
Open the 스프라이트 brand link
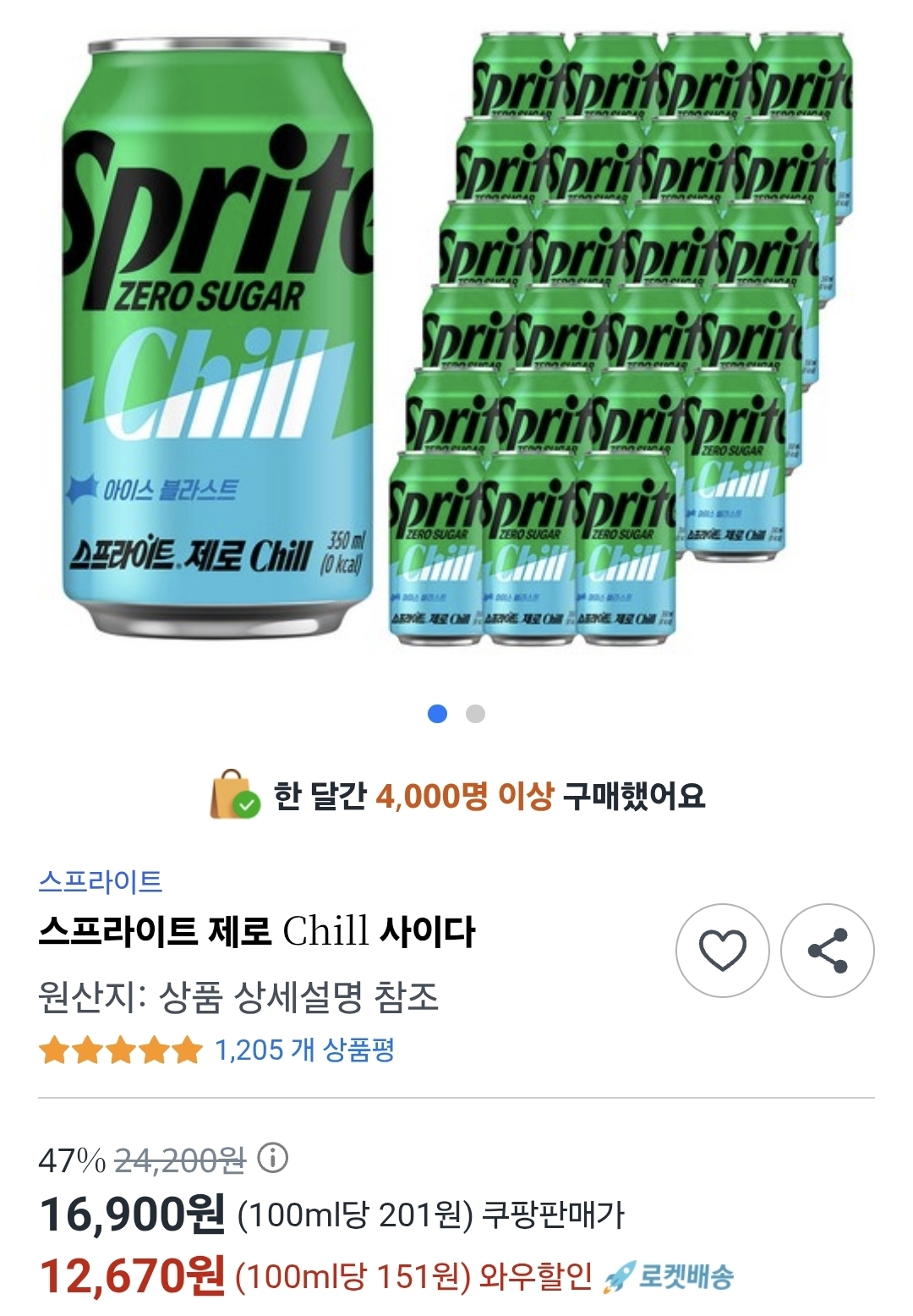pyautogui.click(x=100, y=881)
